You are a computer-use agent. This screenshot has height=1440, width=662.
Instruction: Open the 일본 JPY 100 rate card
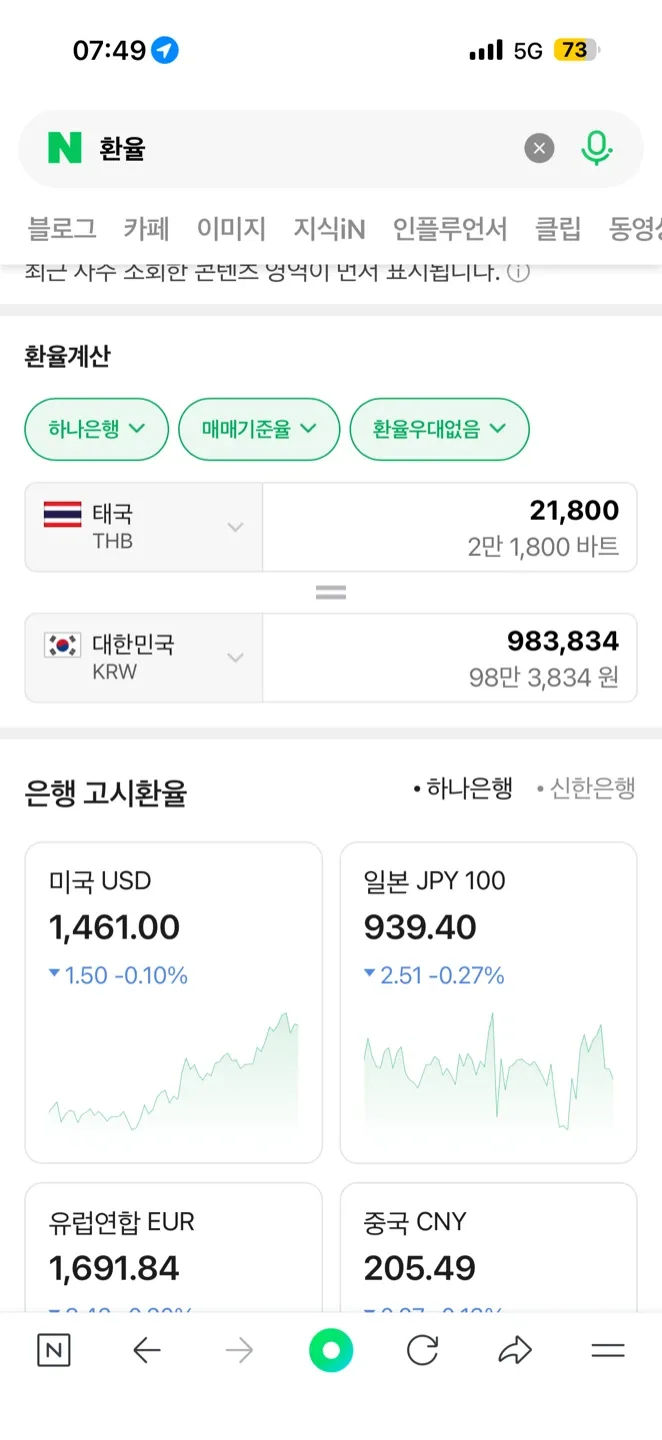pos(488,1002)
